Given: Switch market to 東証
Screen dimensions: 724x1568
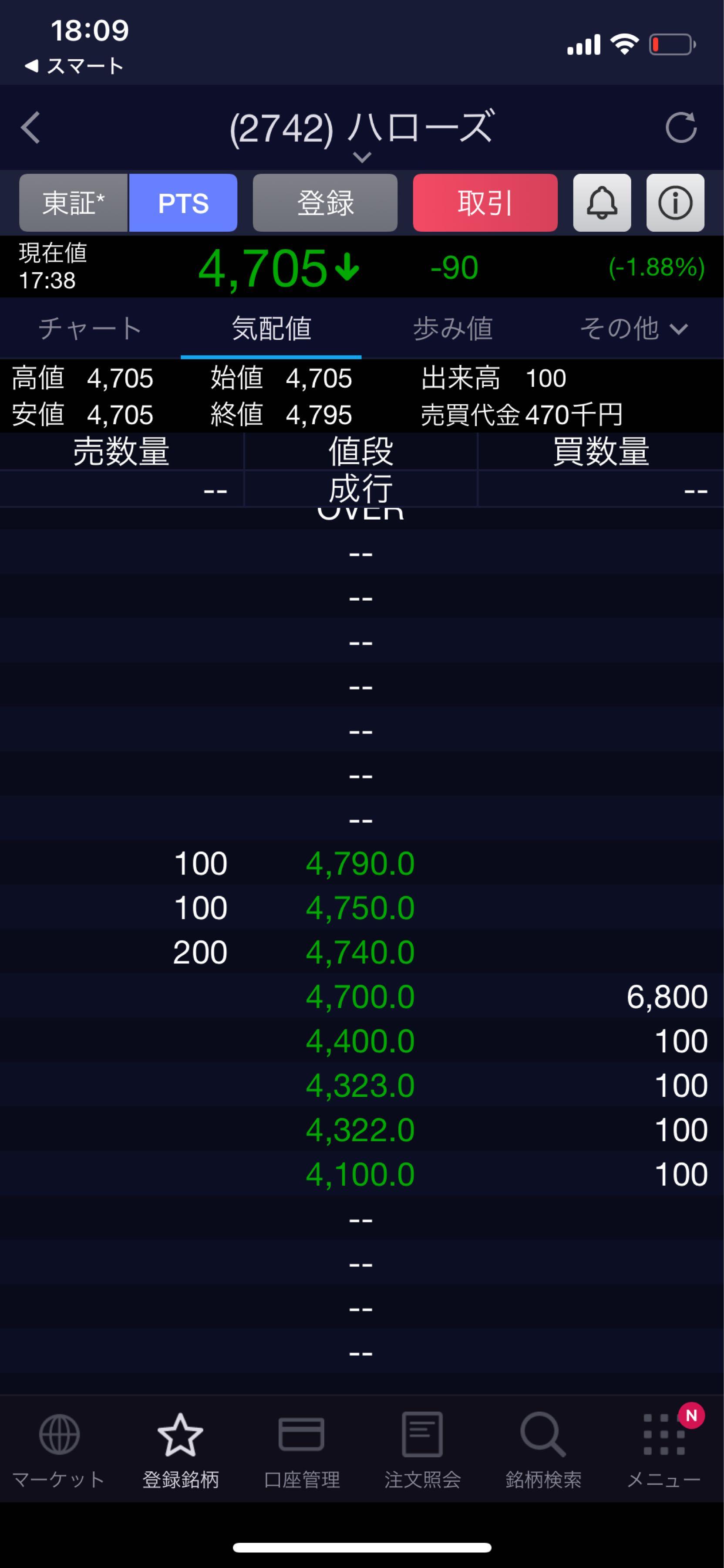Looking at the screenshot, I should click(x=74, y=203).
